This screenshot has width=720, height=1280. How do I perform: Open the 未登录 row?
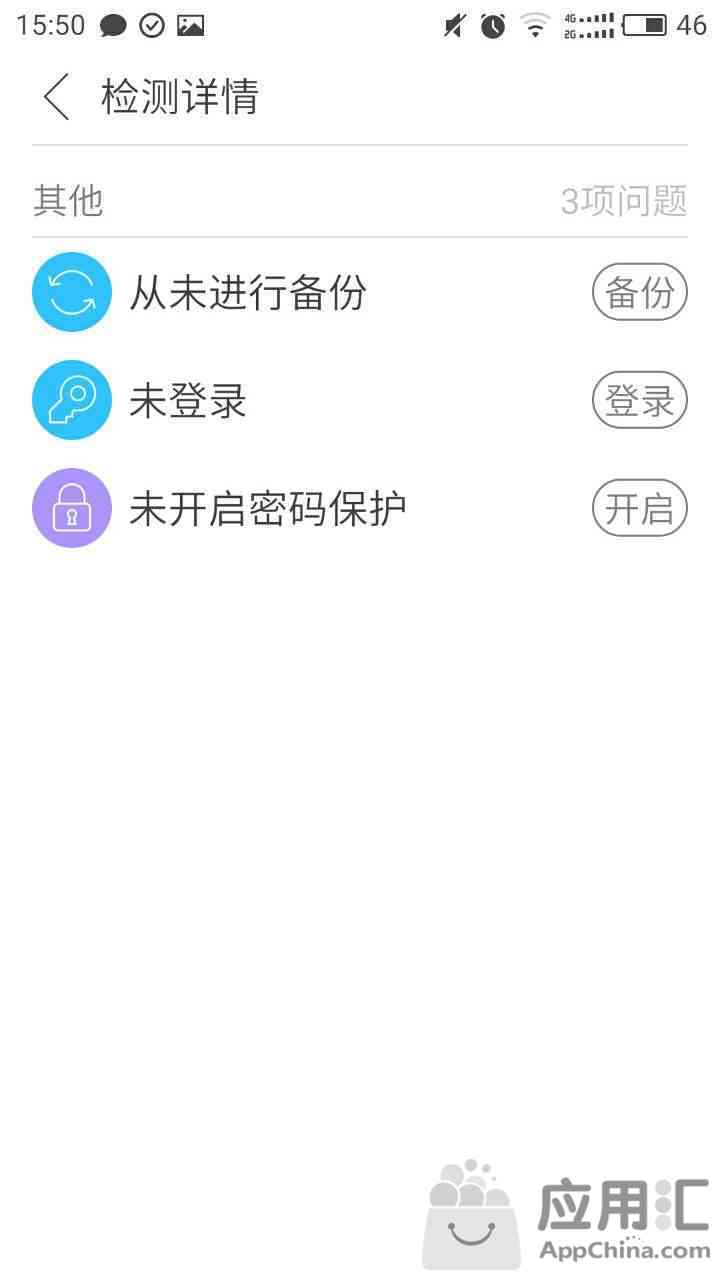coord(360,400)
